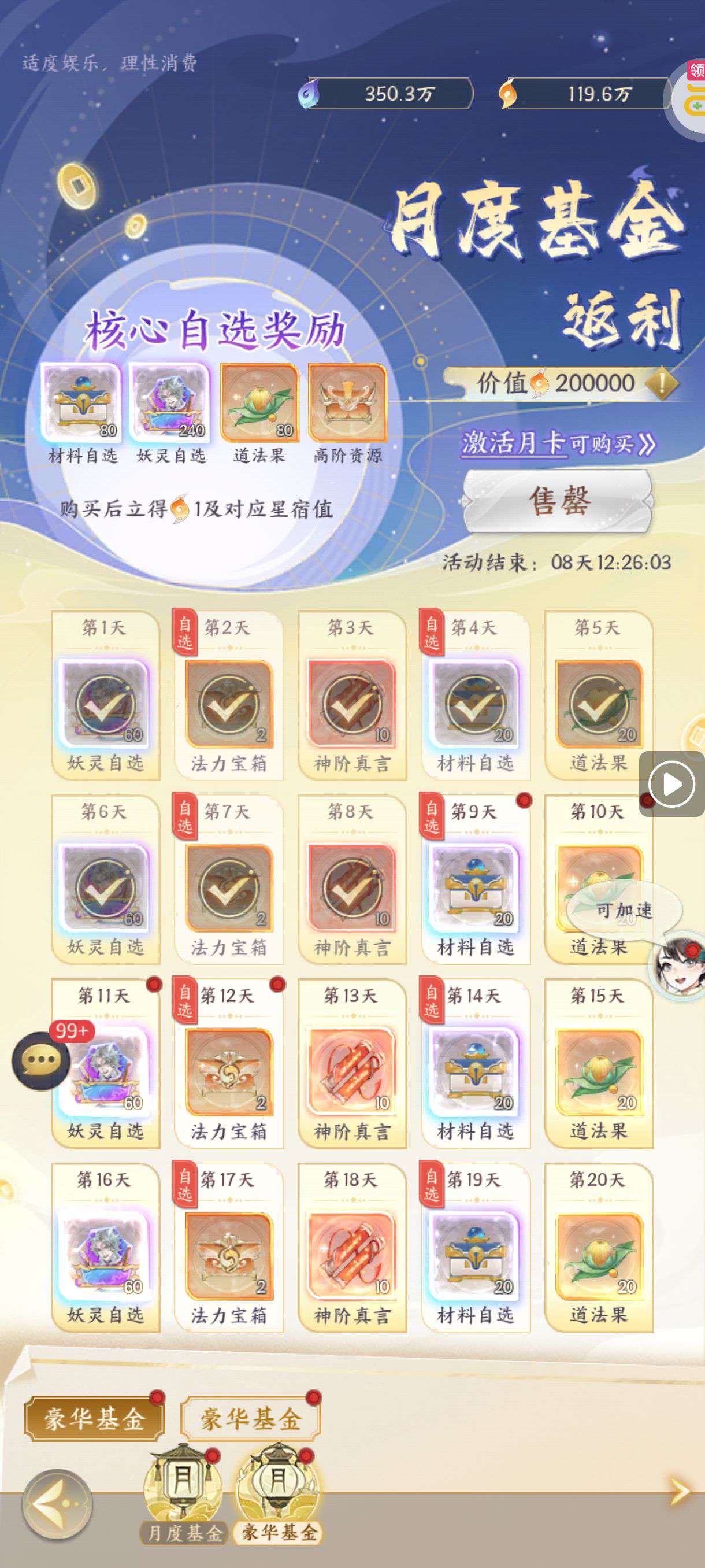Claim Day 12 法力宝箱 reward
705x1568 pixels.
tap(229, 1073)
